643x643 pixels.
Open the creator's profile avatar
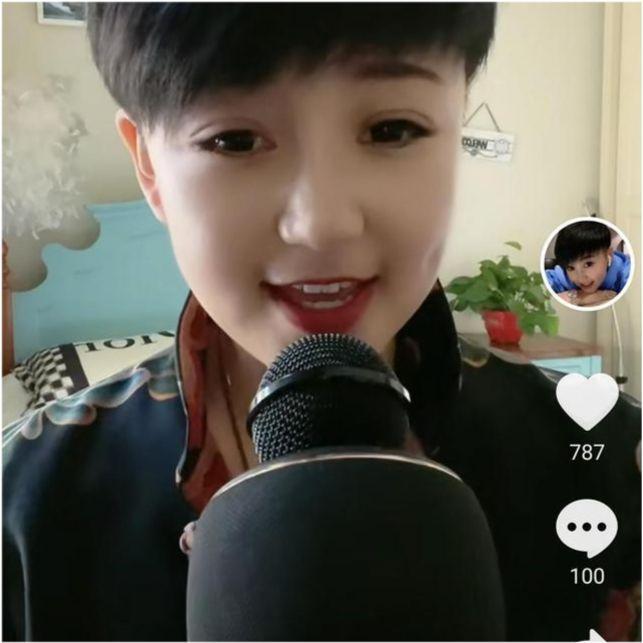tap(586, 265)
